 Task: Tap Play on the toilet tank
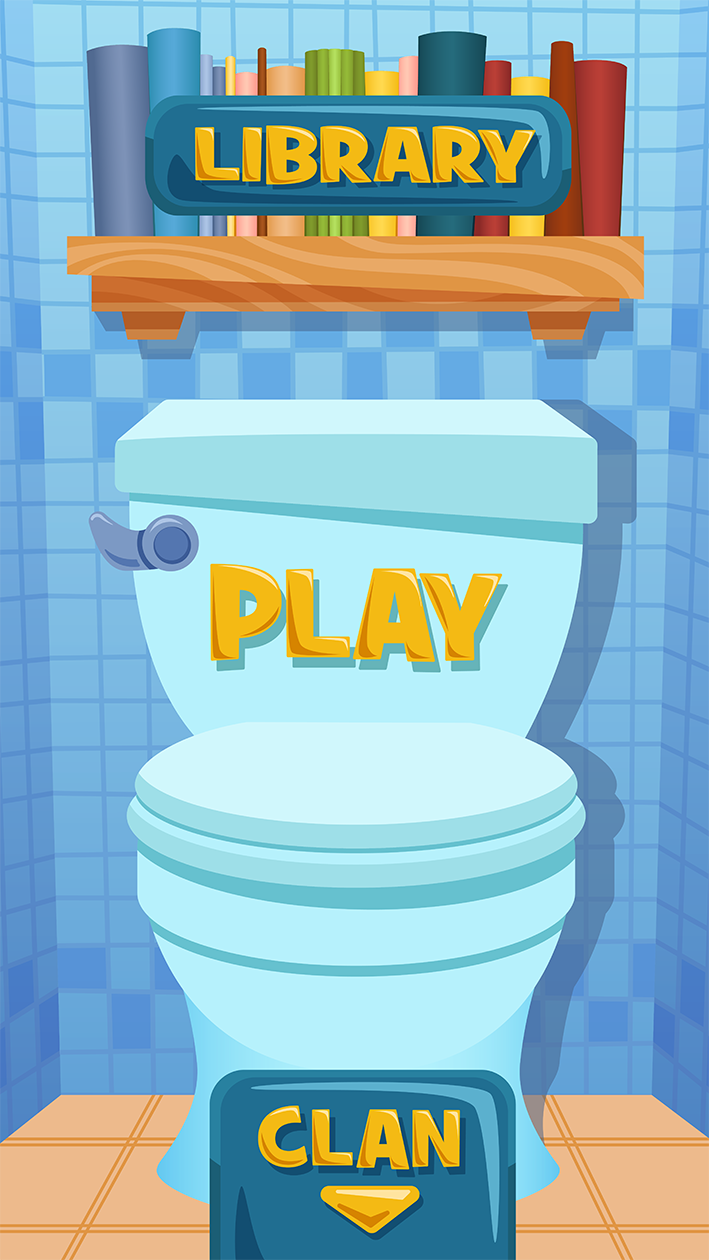click(355, 616)
